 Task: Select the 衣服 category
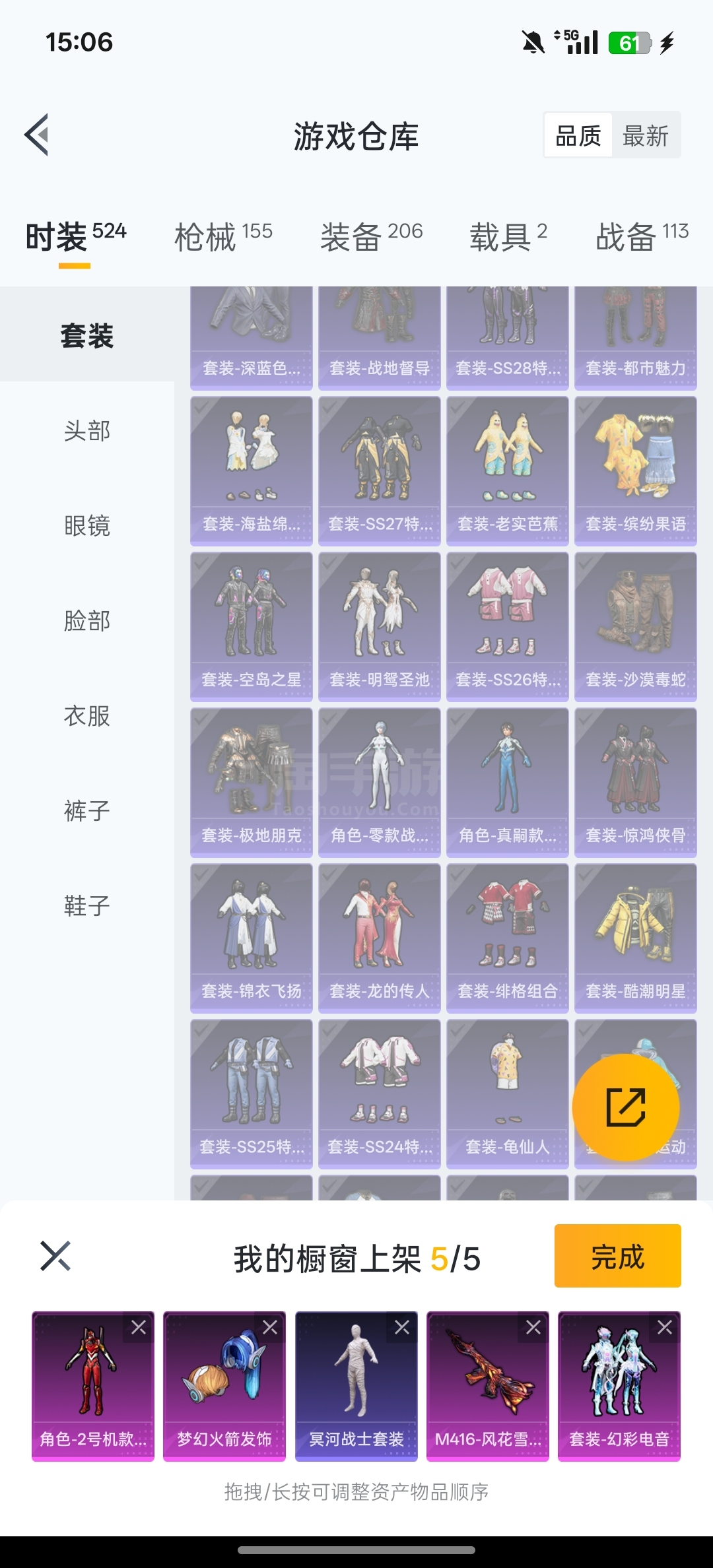click(x=87, y=716)
